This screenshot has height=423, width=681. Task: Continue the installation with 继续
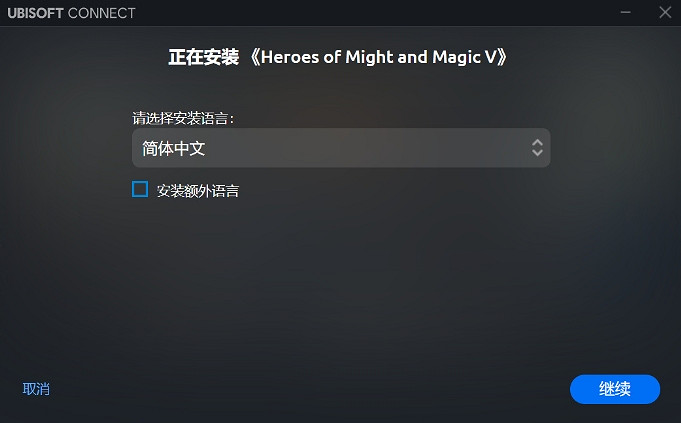point(615,389)
